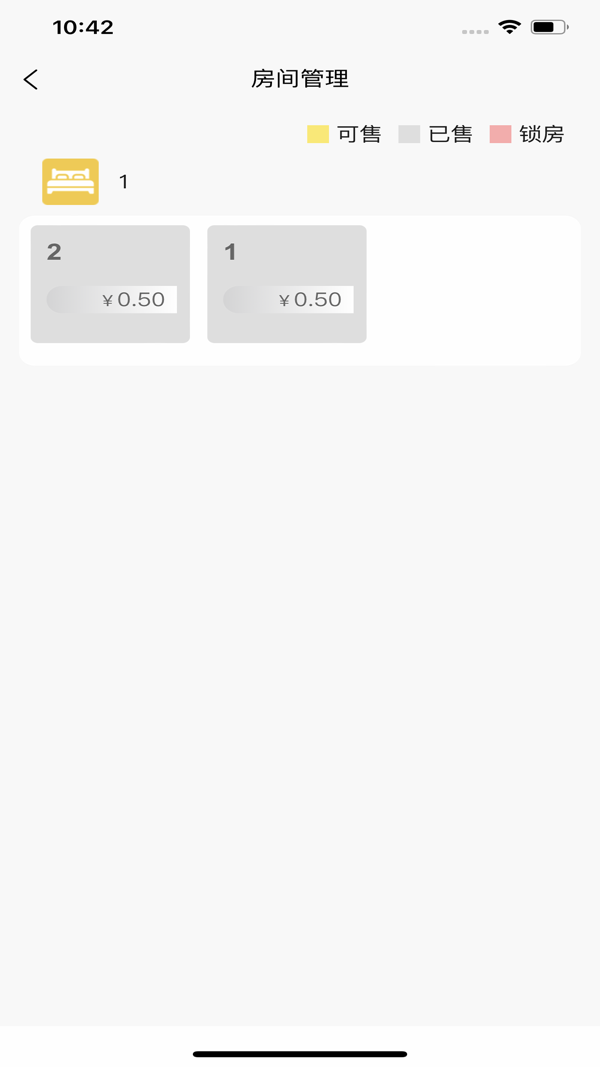Open room card numbered 1
The width and height of the screenshot is (600, 1067).
point(286,284)
